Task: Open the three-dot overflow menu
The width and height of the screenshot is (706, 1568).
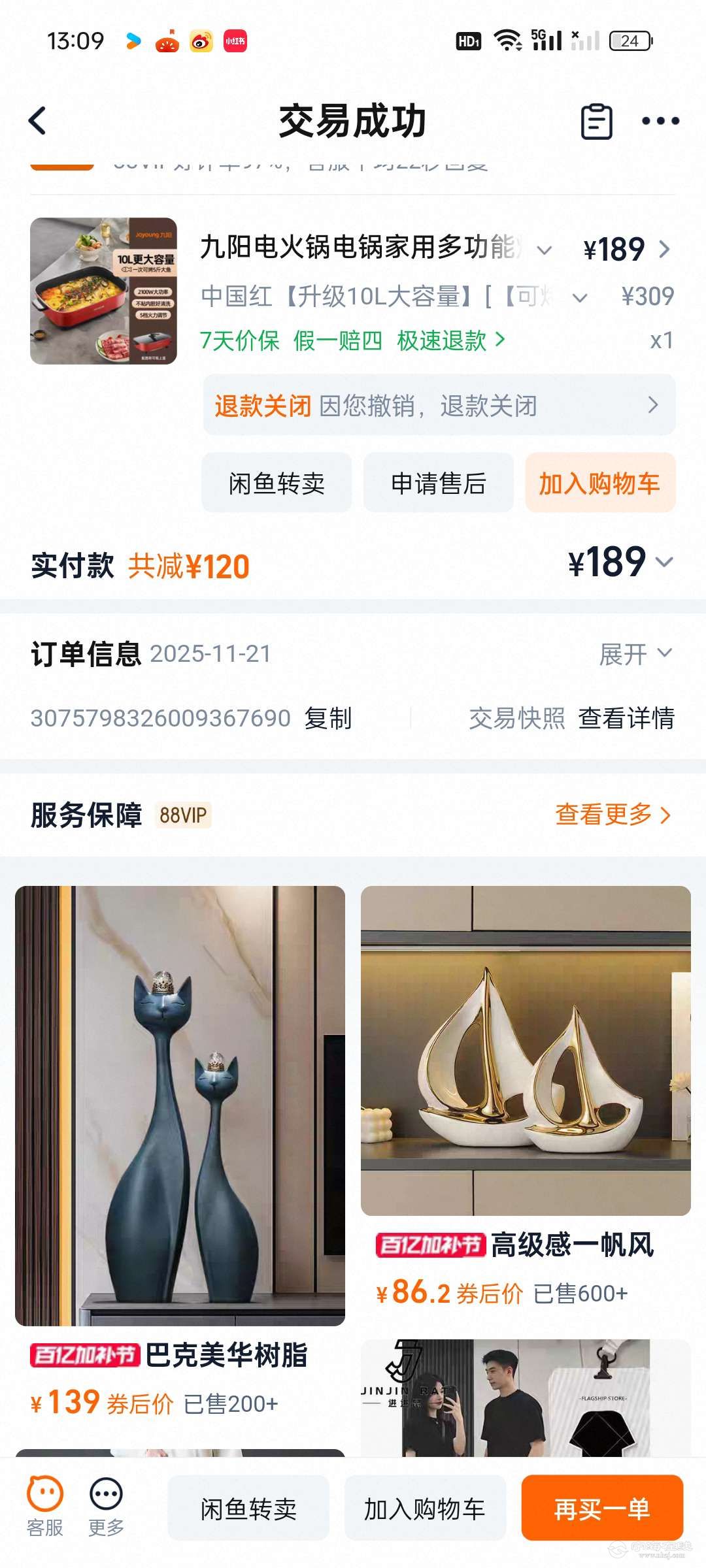Action: pyautogui.click(x=660, y=122)
